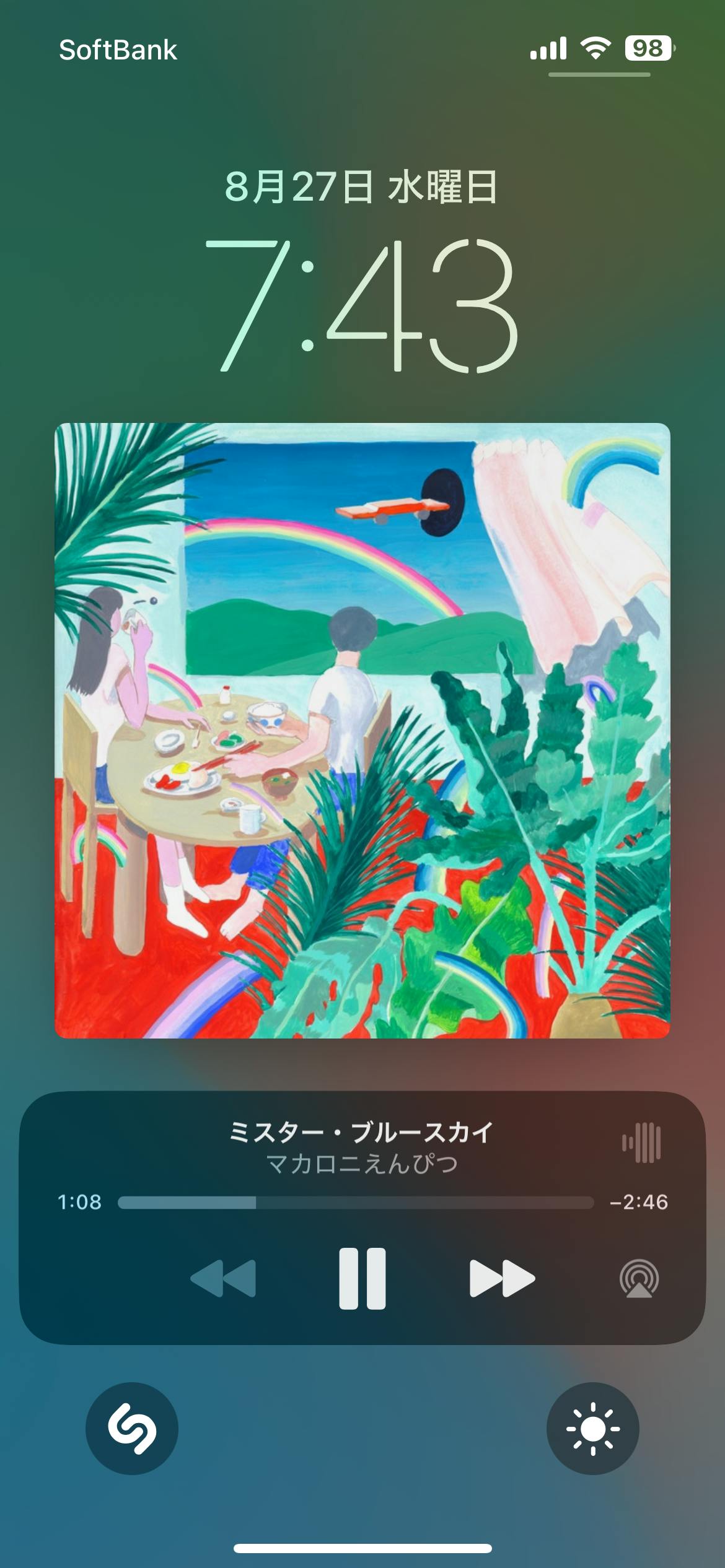The image size is (725, 1568).
Task: Pause the playing song
Action: tap(362, 1278)
